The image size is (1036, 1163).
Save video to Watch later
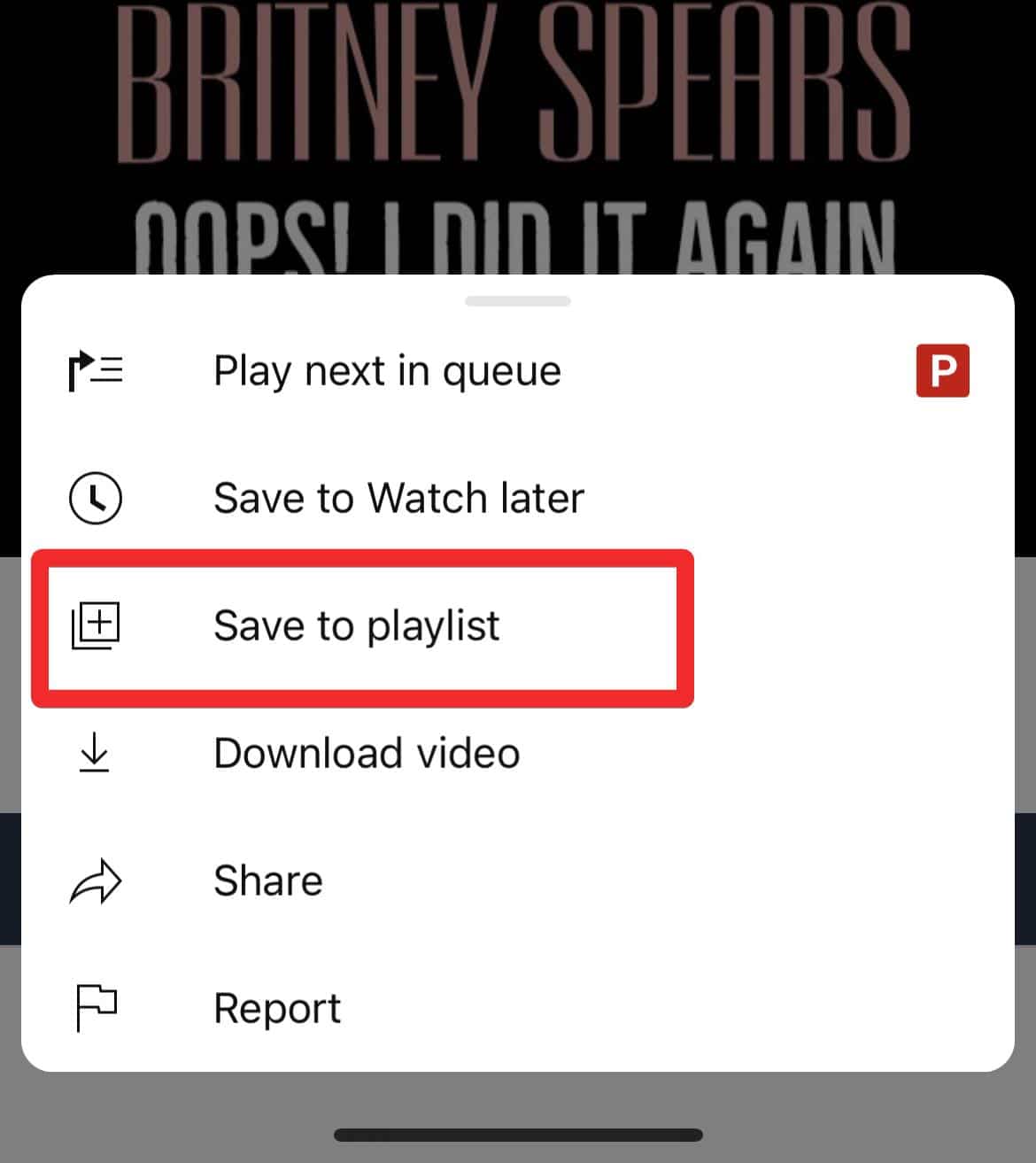[x=398, y=498]
